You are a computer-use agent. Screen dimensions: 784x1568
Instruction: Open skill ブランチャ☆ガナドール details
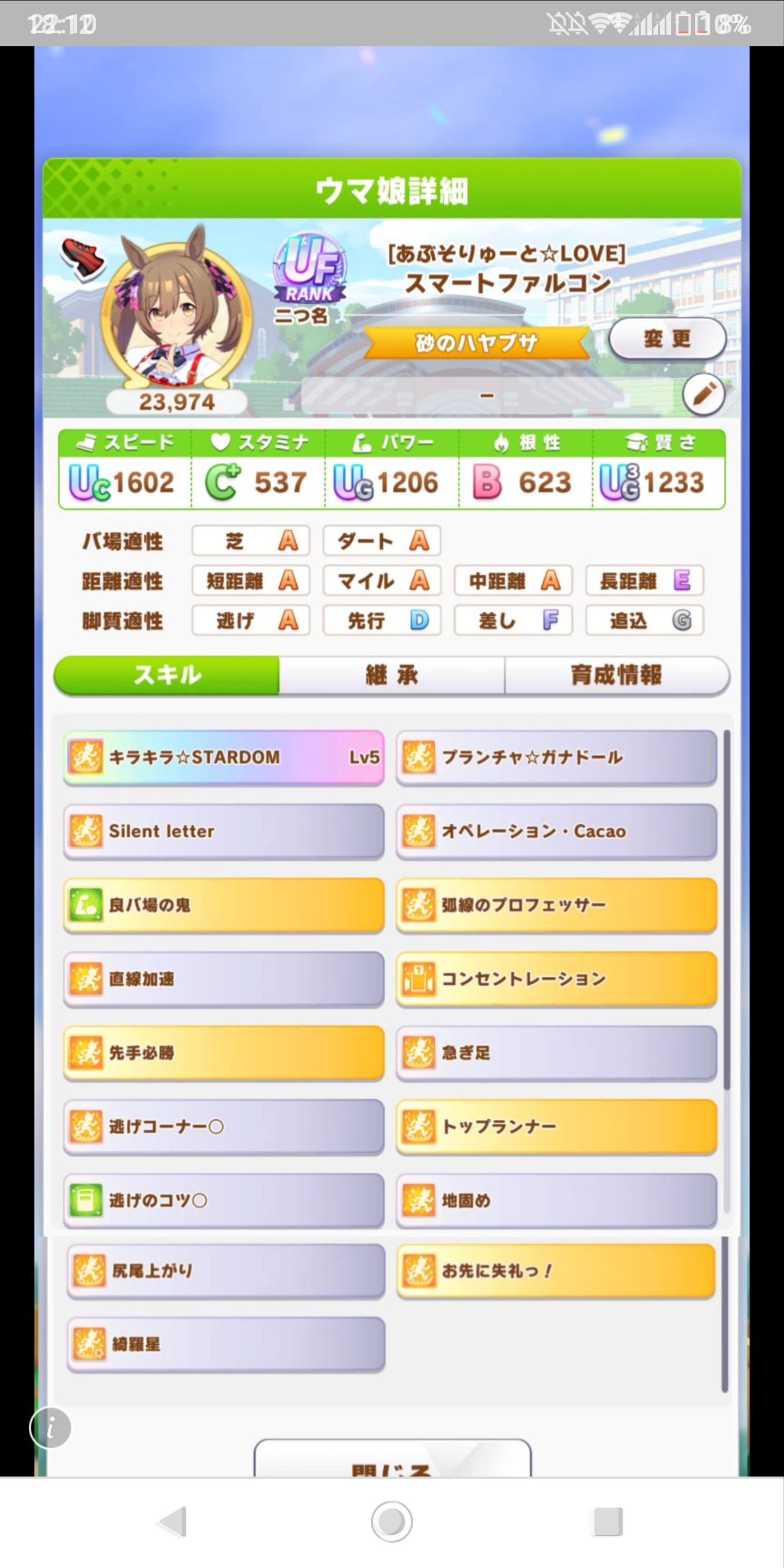click(556, 757)
